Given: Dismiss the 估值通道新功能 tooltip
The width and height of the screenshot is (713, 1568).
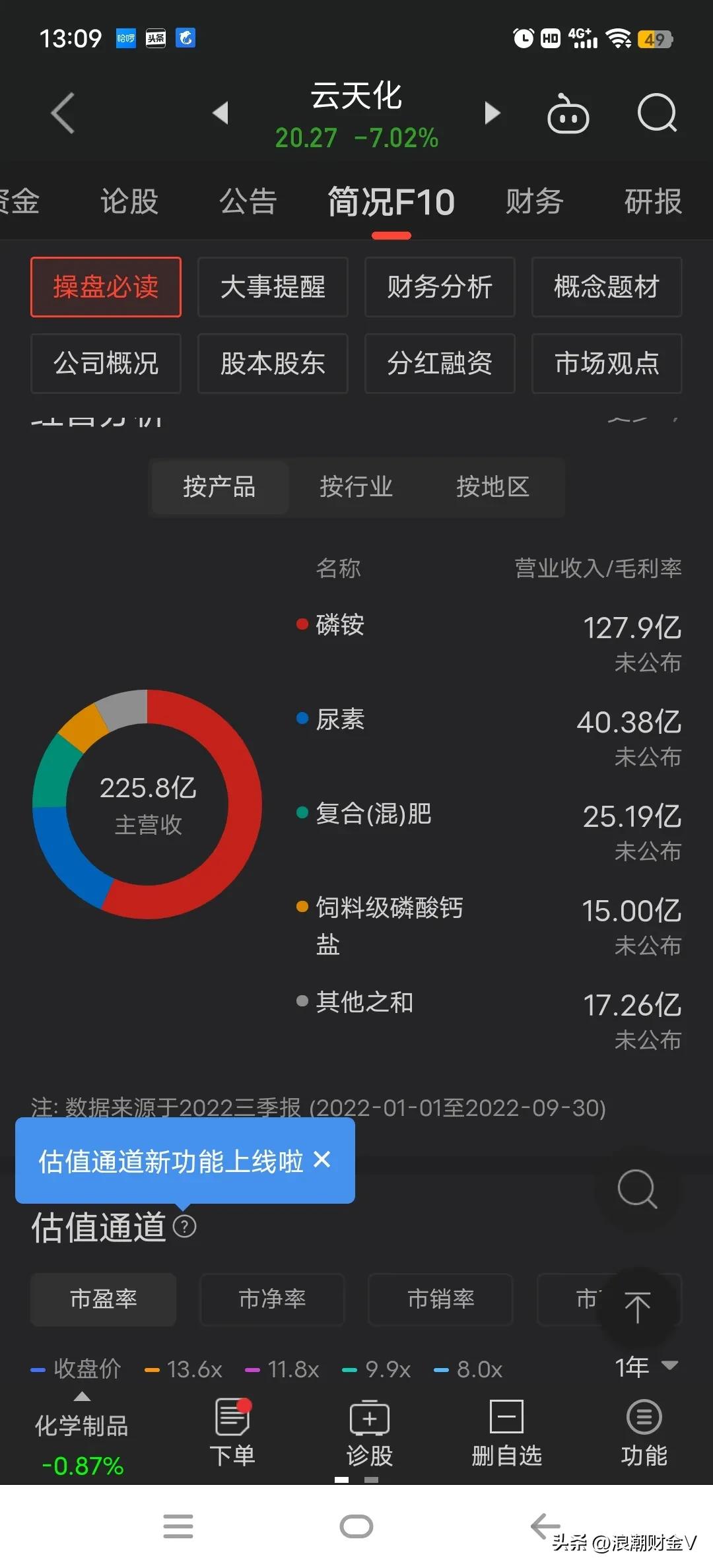Looking at the screenshot, I should pyautogui.click(x=323, y=1160).
